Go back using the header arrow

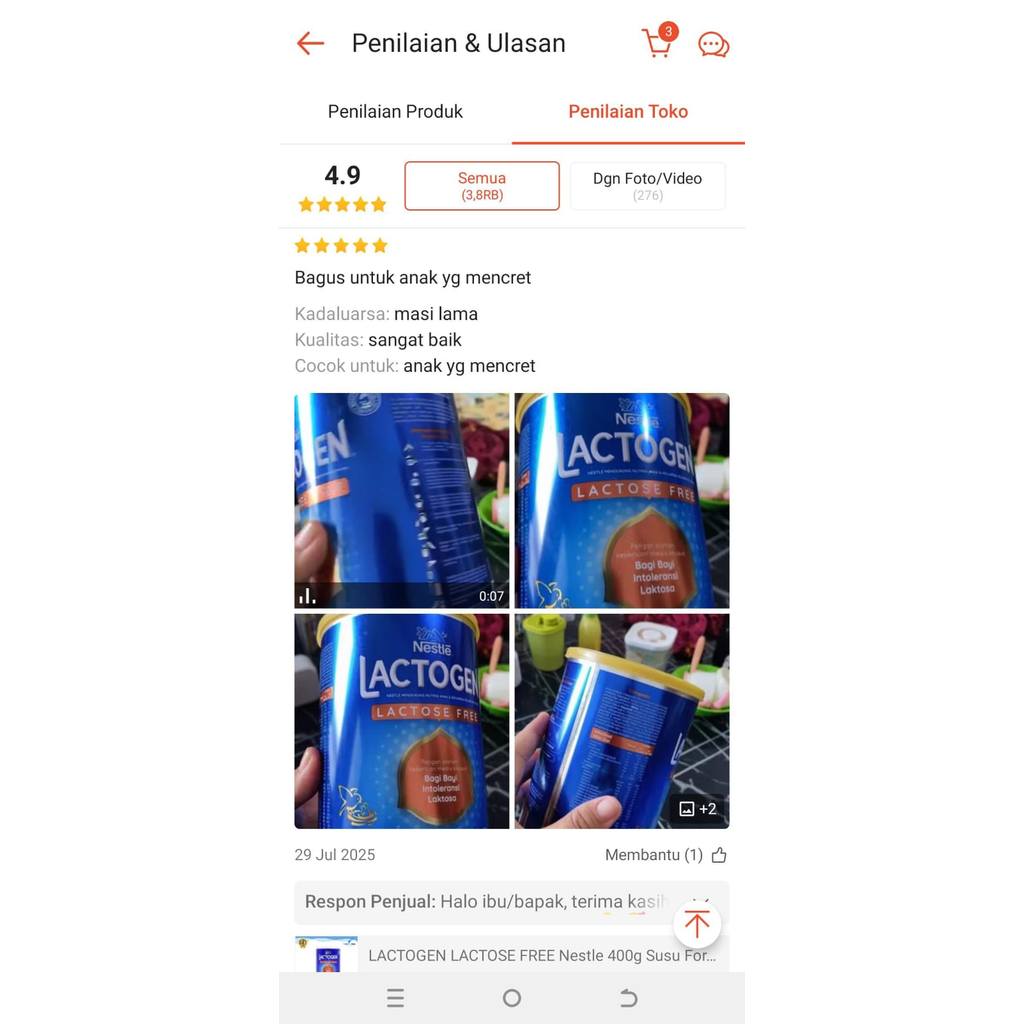[311, 43]
